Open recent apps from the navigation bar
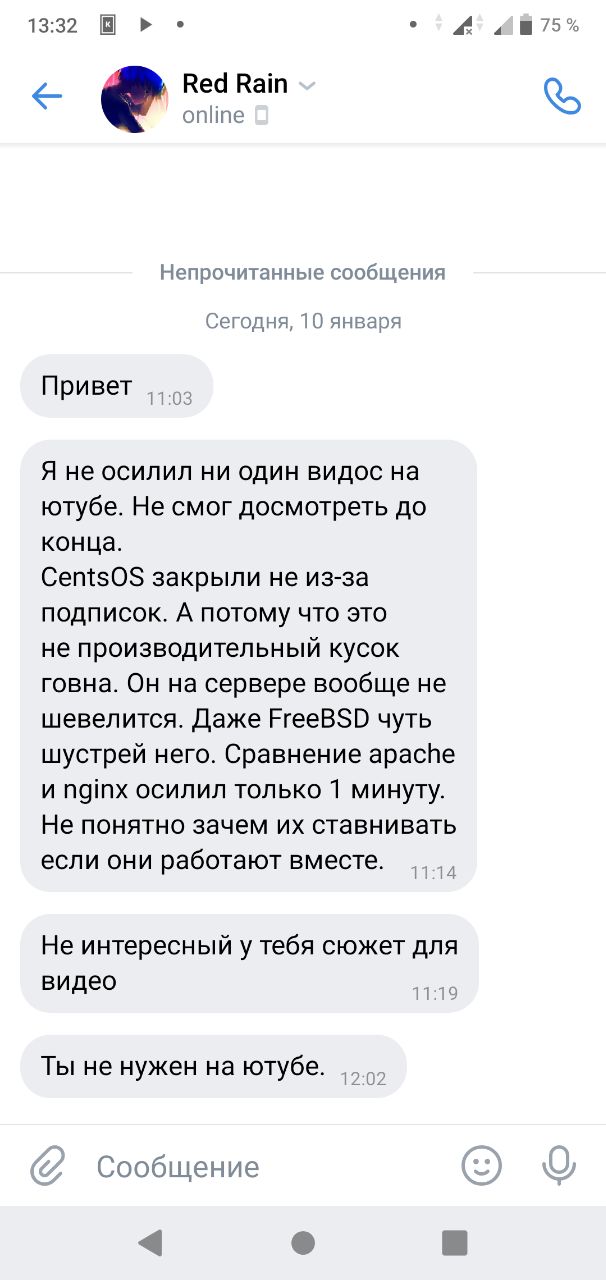Viewport: 606px width, 1280px height. pyautogui.click(x=455, y=1243)
